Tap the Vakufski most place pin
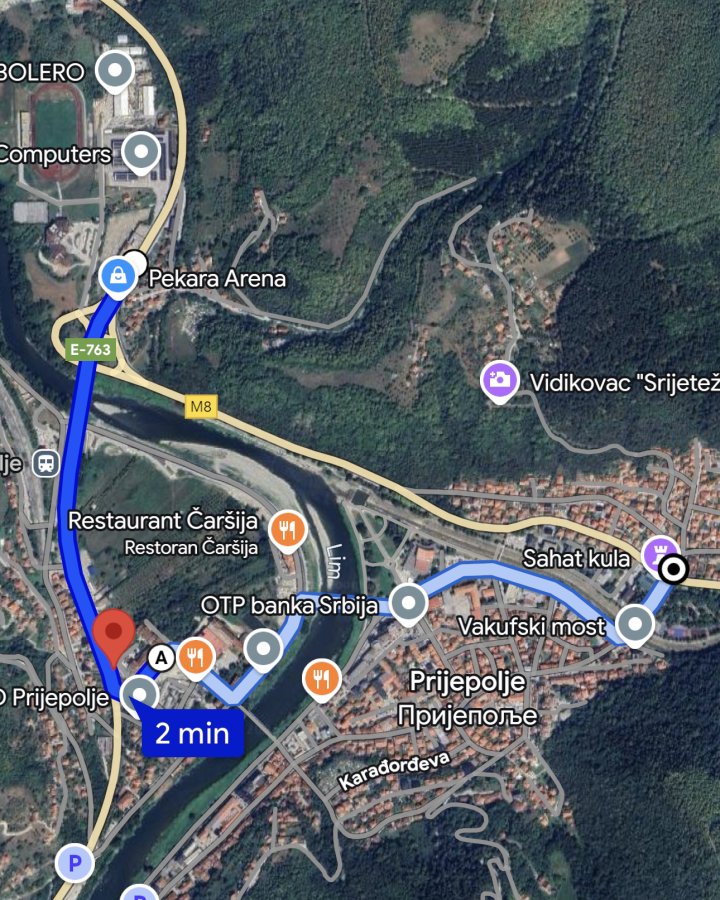Viewport: 720px width, 900px height. click(x=635, y=625)
